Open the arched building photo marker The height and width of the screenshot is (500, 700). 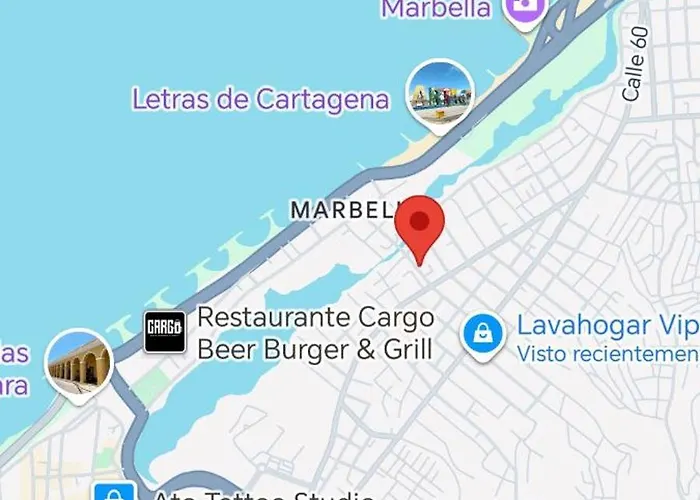[77, 363]
